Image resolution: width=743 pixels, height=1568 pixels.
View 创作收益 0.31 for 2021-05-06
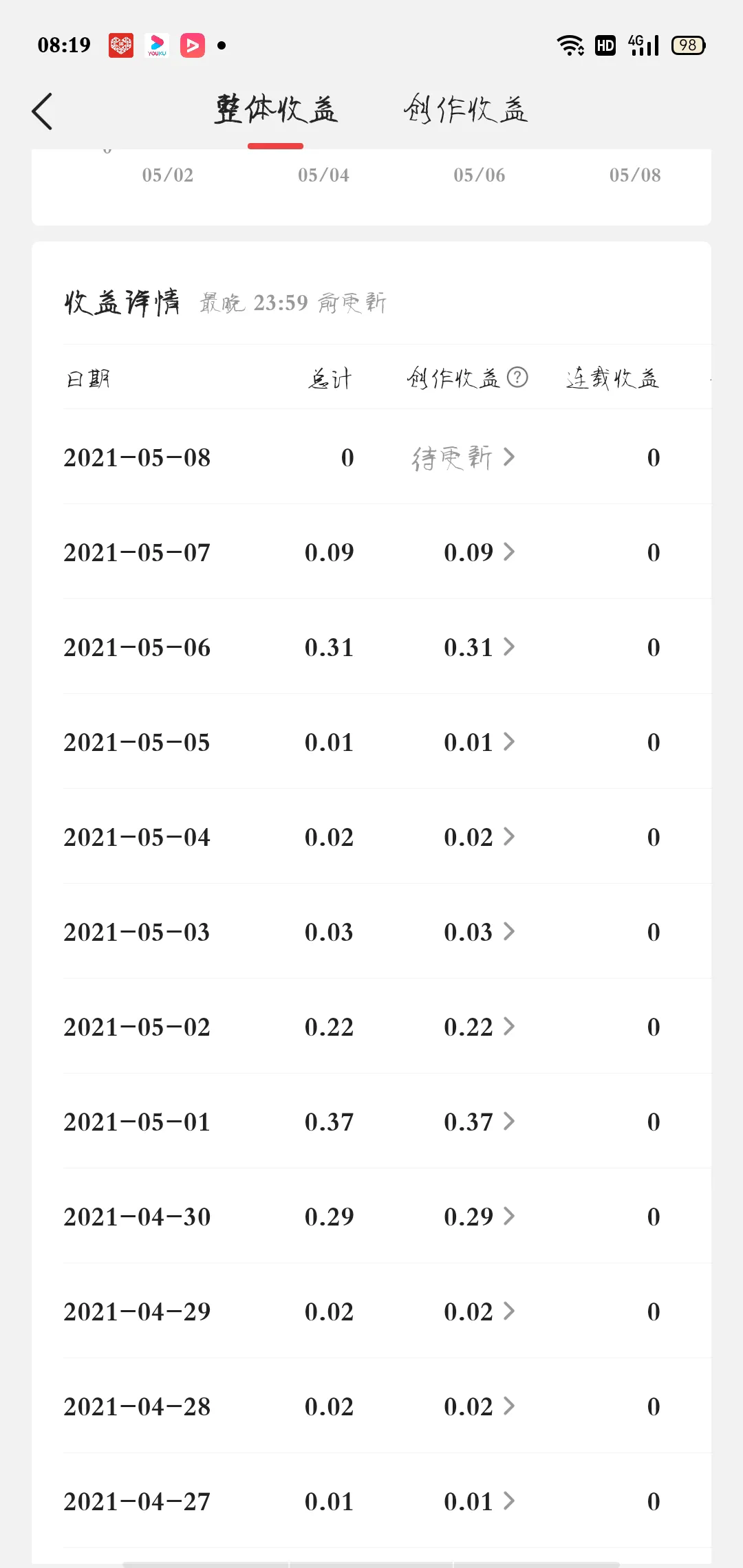pyautogui.click(x=479, y=647)
